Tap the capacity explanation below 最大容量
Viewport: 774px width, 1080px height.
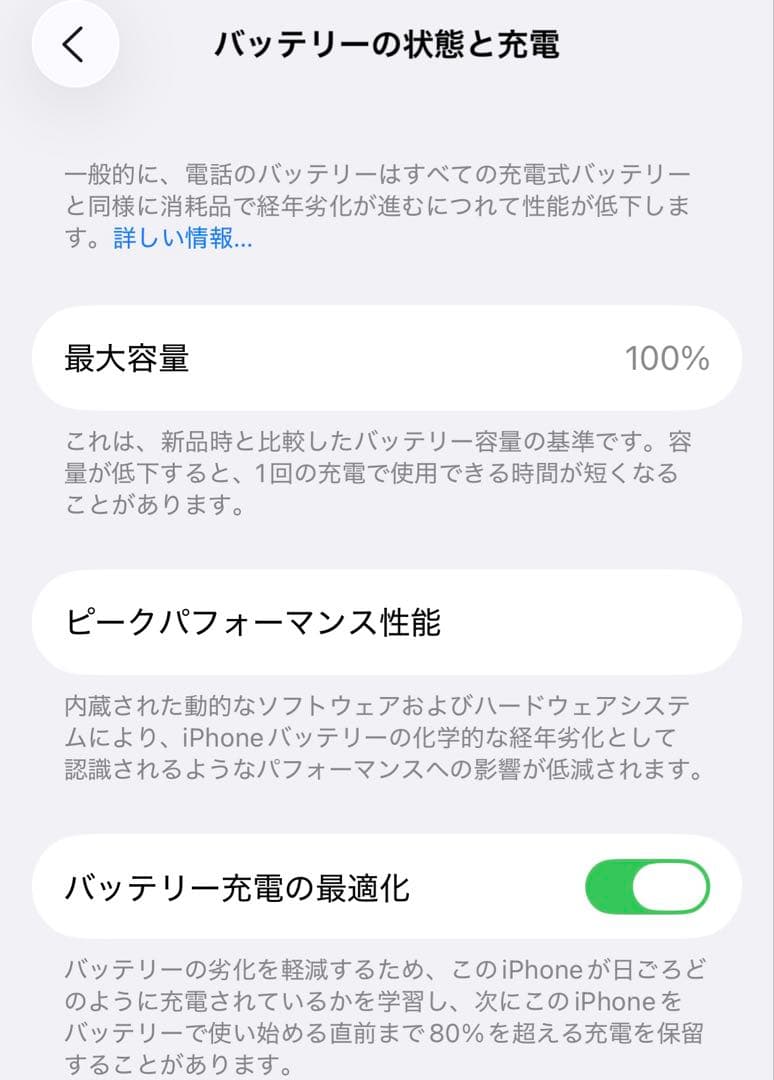coord(387,472)
